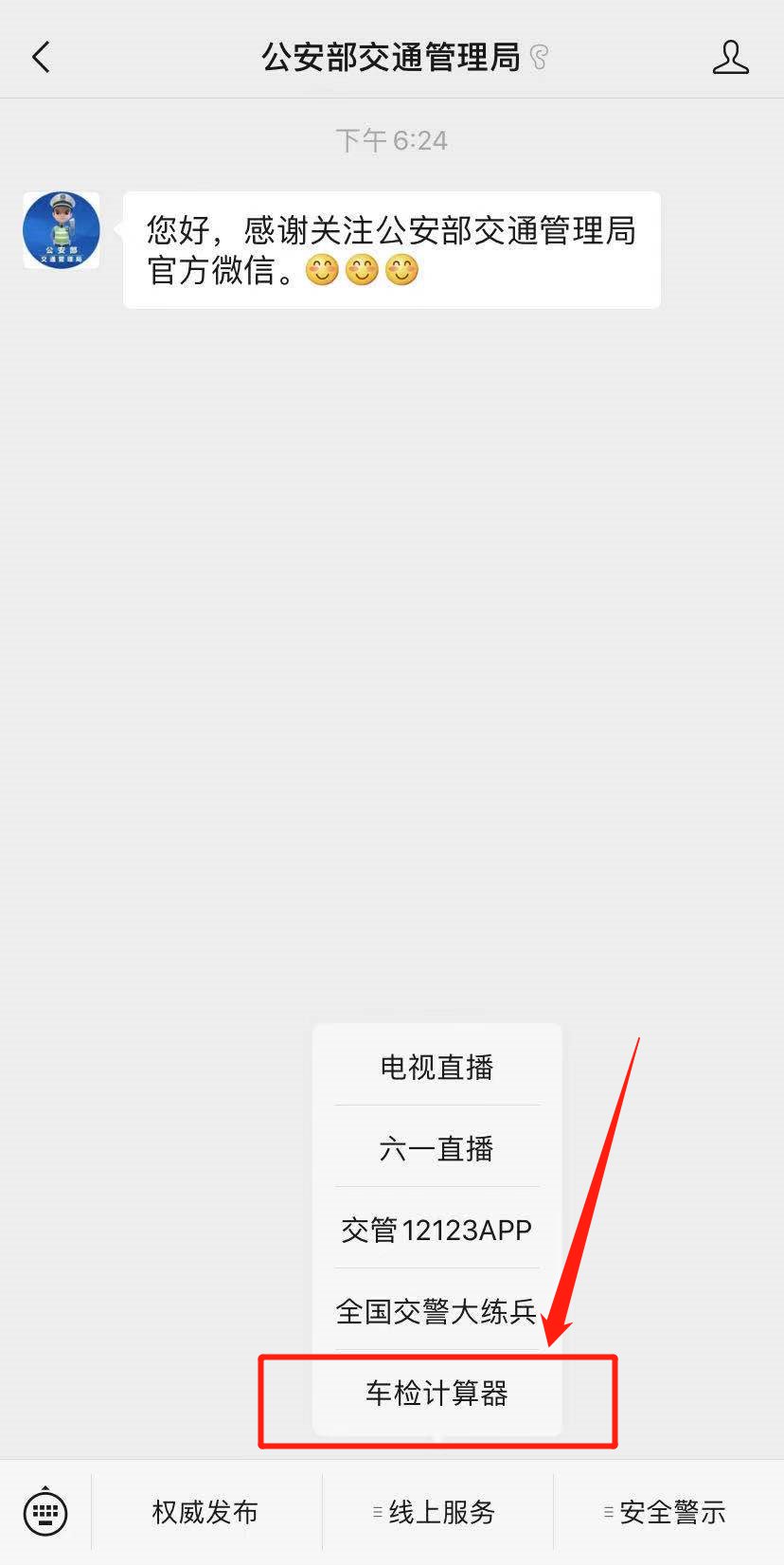Screen dimensions: 784x1565
Task: Tap the 线上服务 menu tab
Action: tap(437, 1512)
